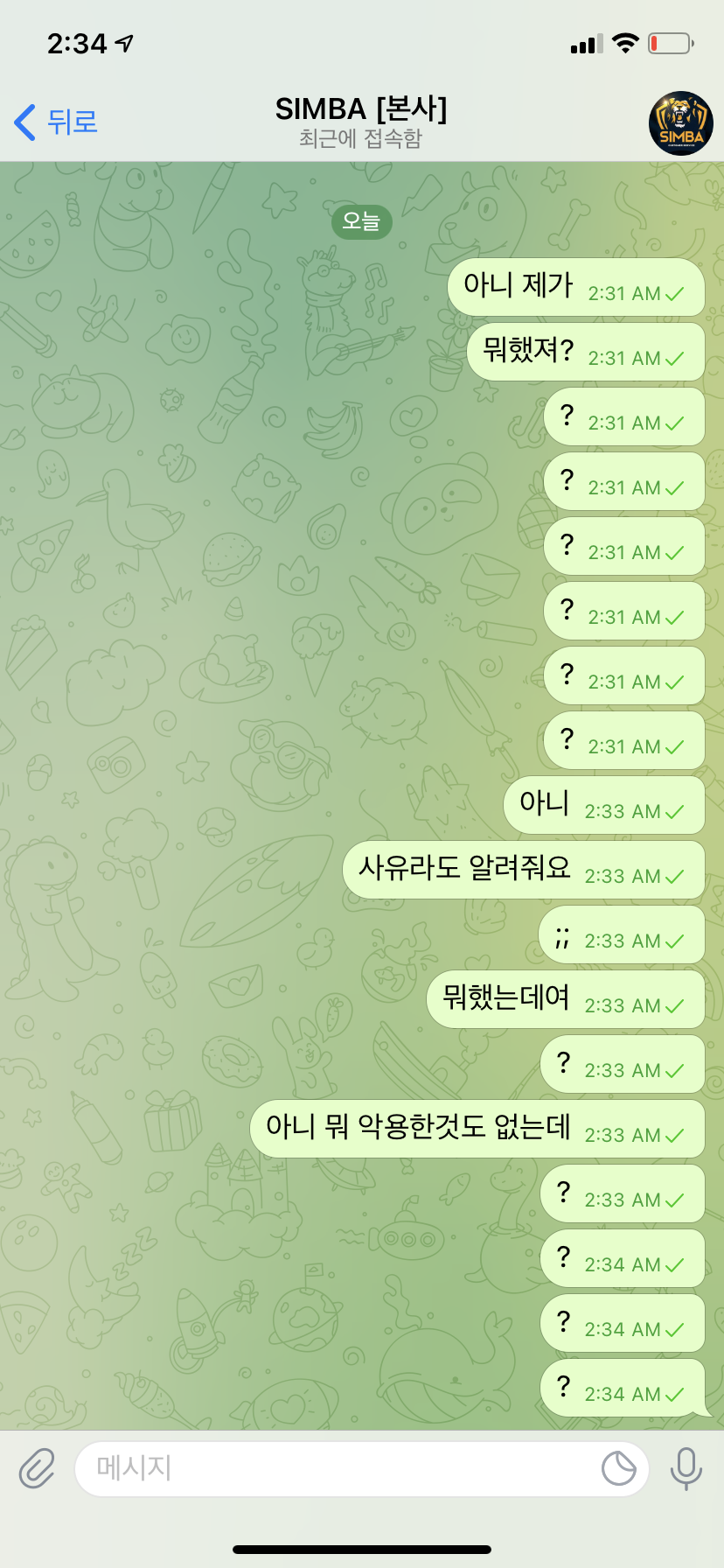Tap the microphone voice message button

click(686, 1468)
